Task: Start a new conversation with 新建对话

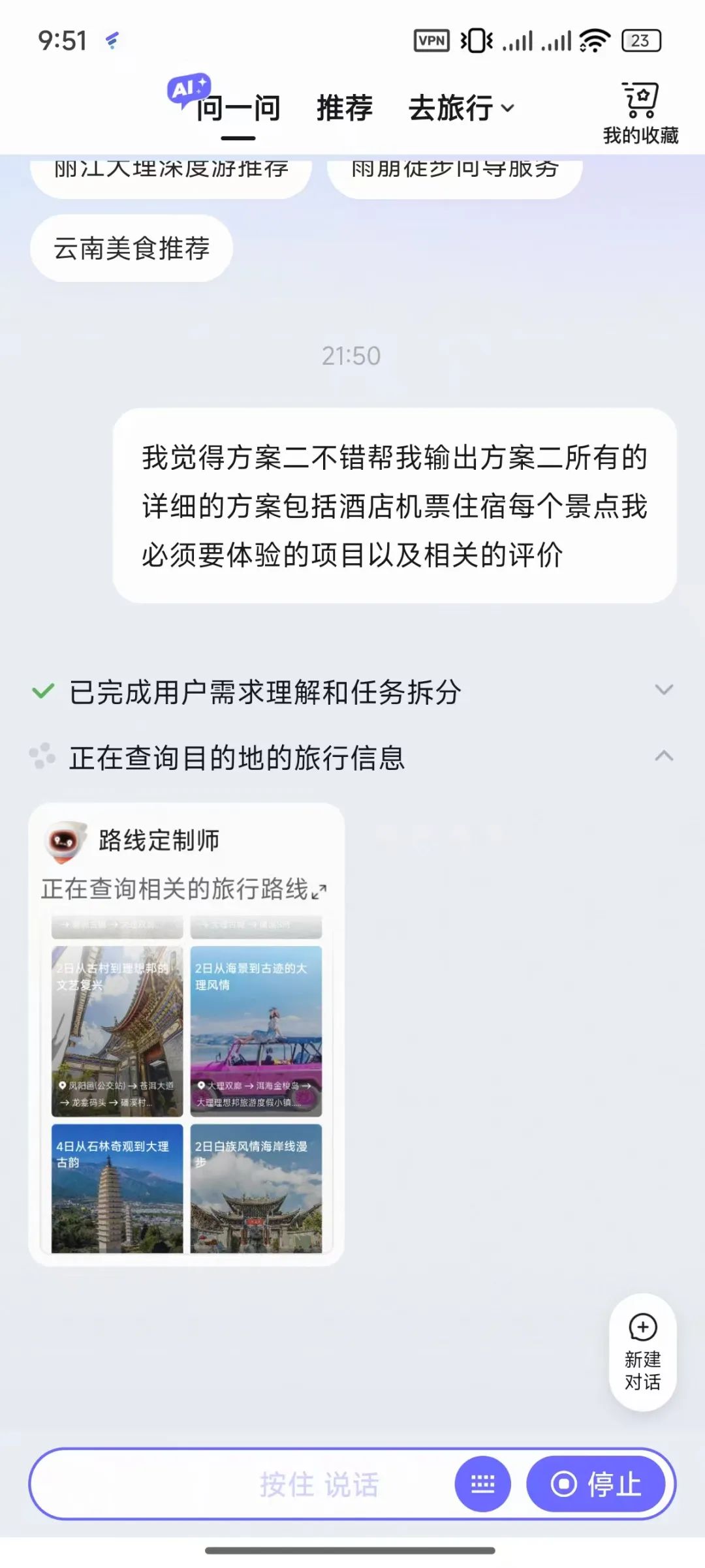Action: [x=642, y=1351]
